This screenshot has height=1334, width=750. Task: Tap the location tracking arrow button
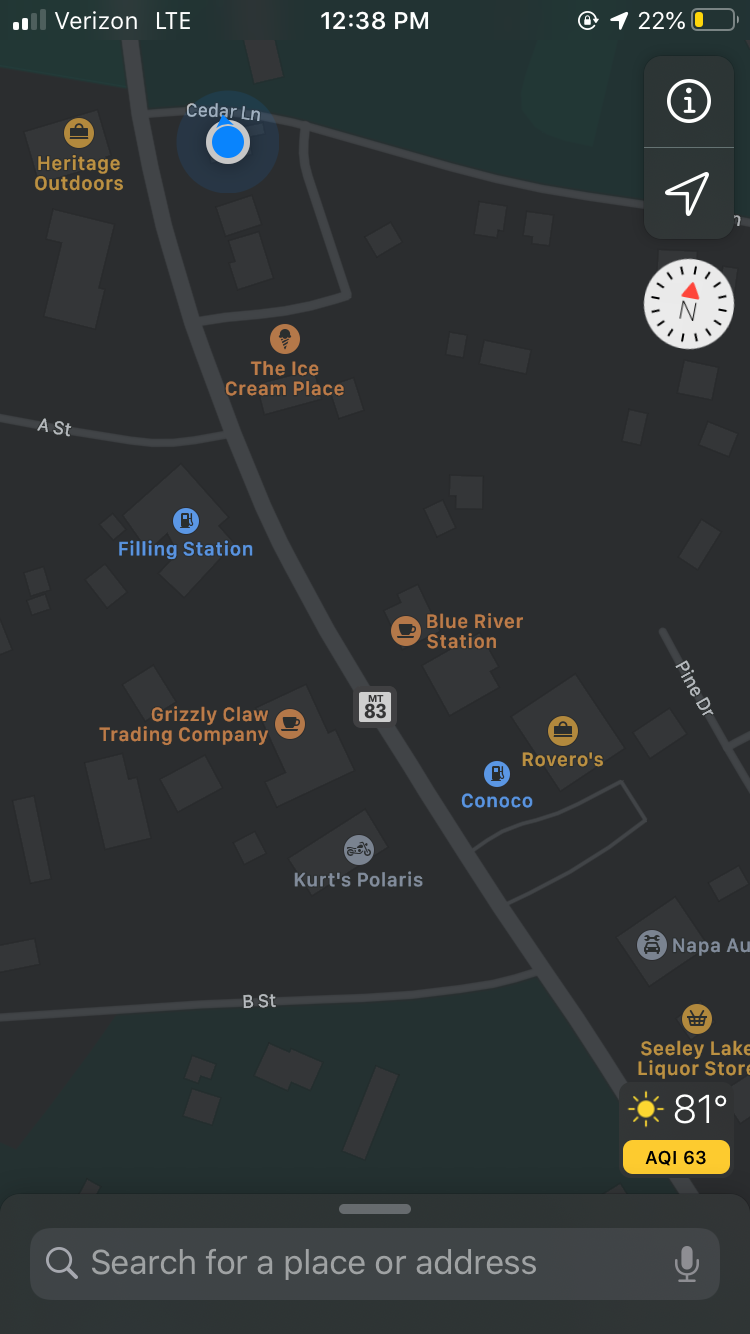tap(688, 193)
